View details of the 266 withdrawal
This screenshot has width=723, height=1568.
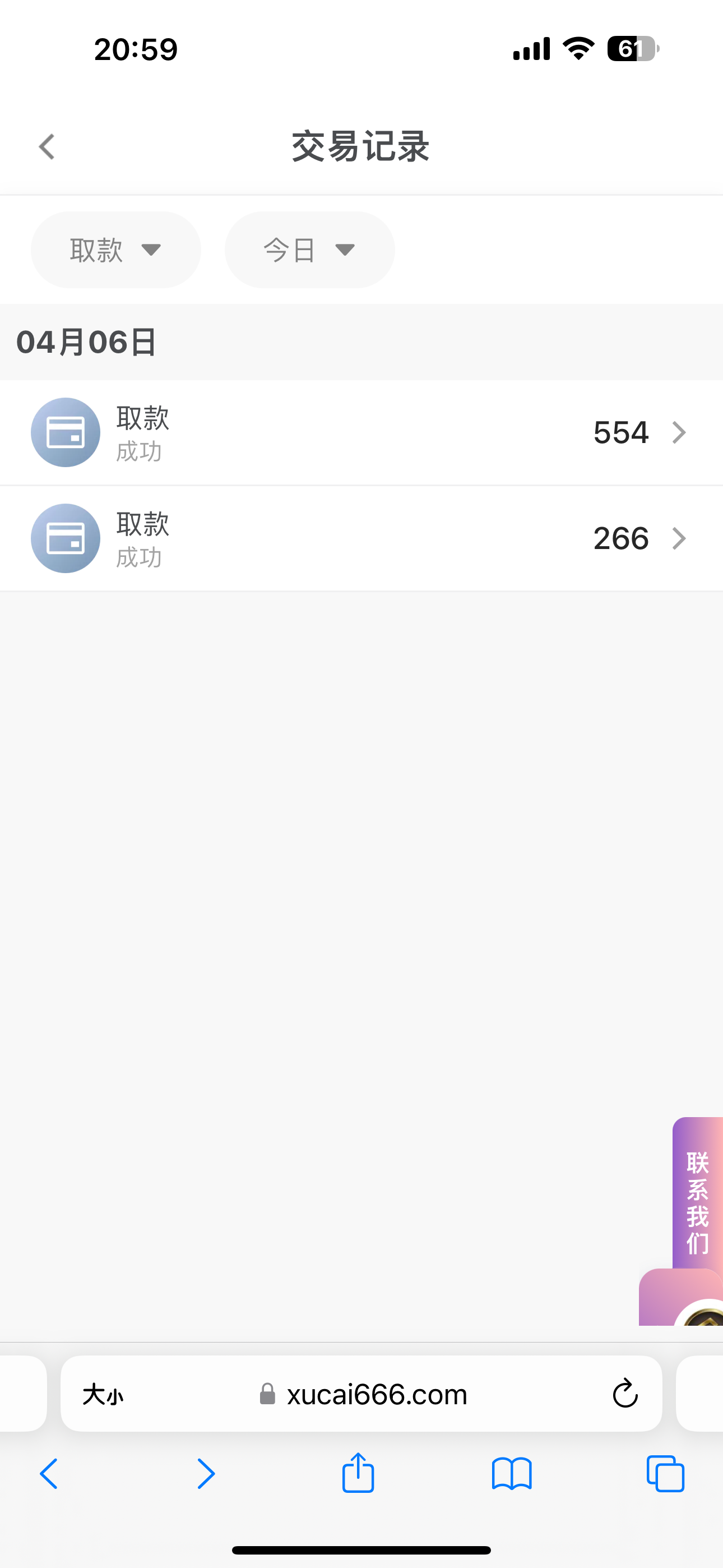(361, 539)
